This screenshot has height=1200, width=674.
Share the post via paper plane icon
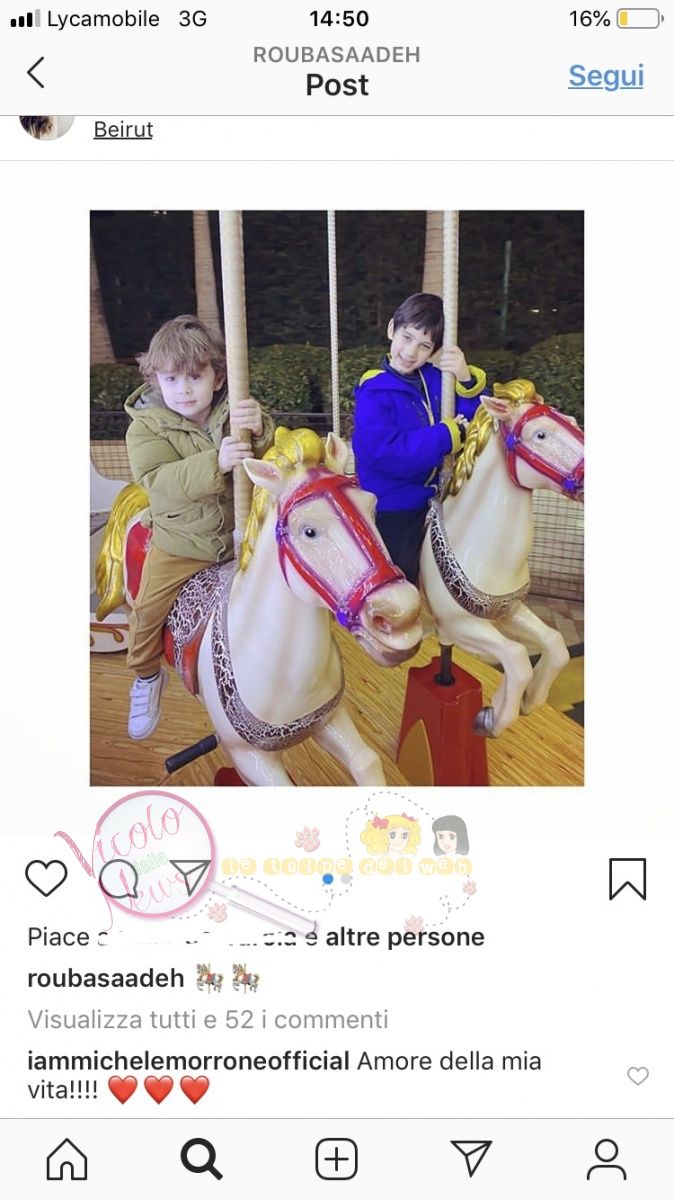(190, 877)
